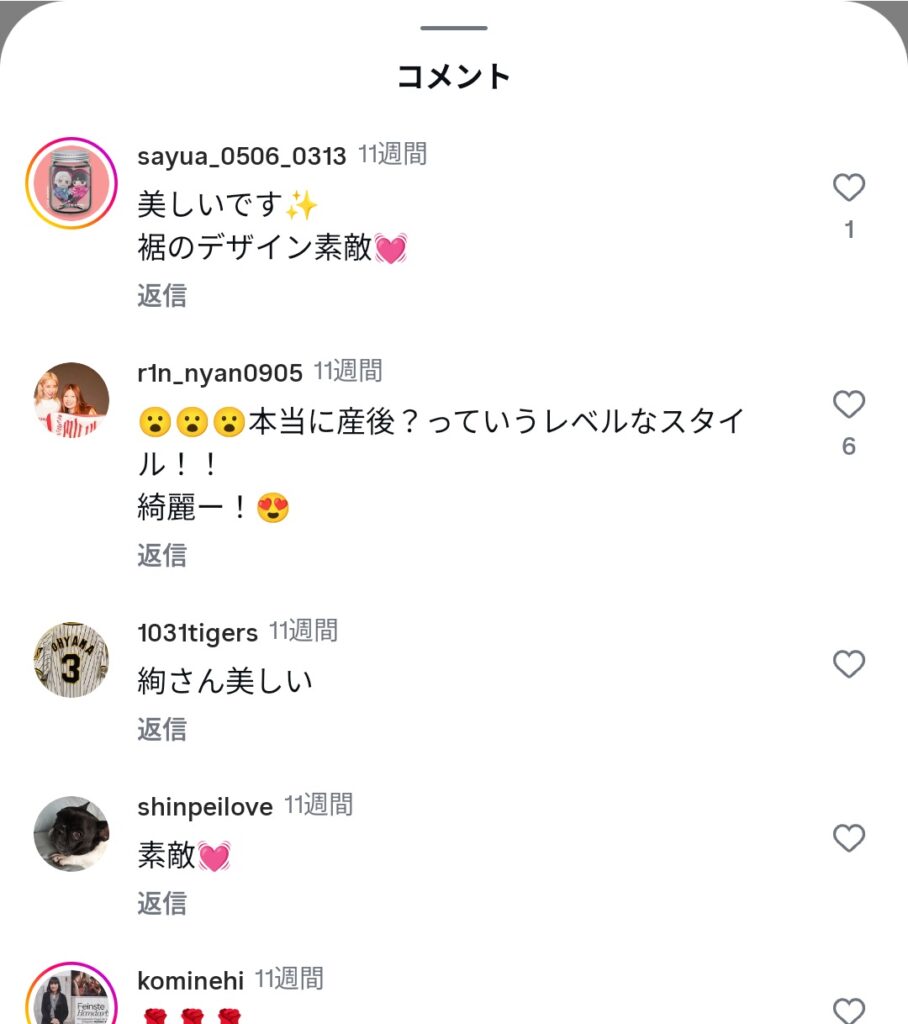908x1024 pixels.
Task: Open r1n_nyan0905's profile picture
Action: [71, 400]
